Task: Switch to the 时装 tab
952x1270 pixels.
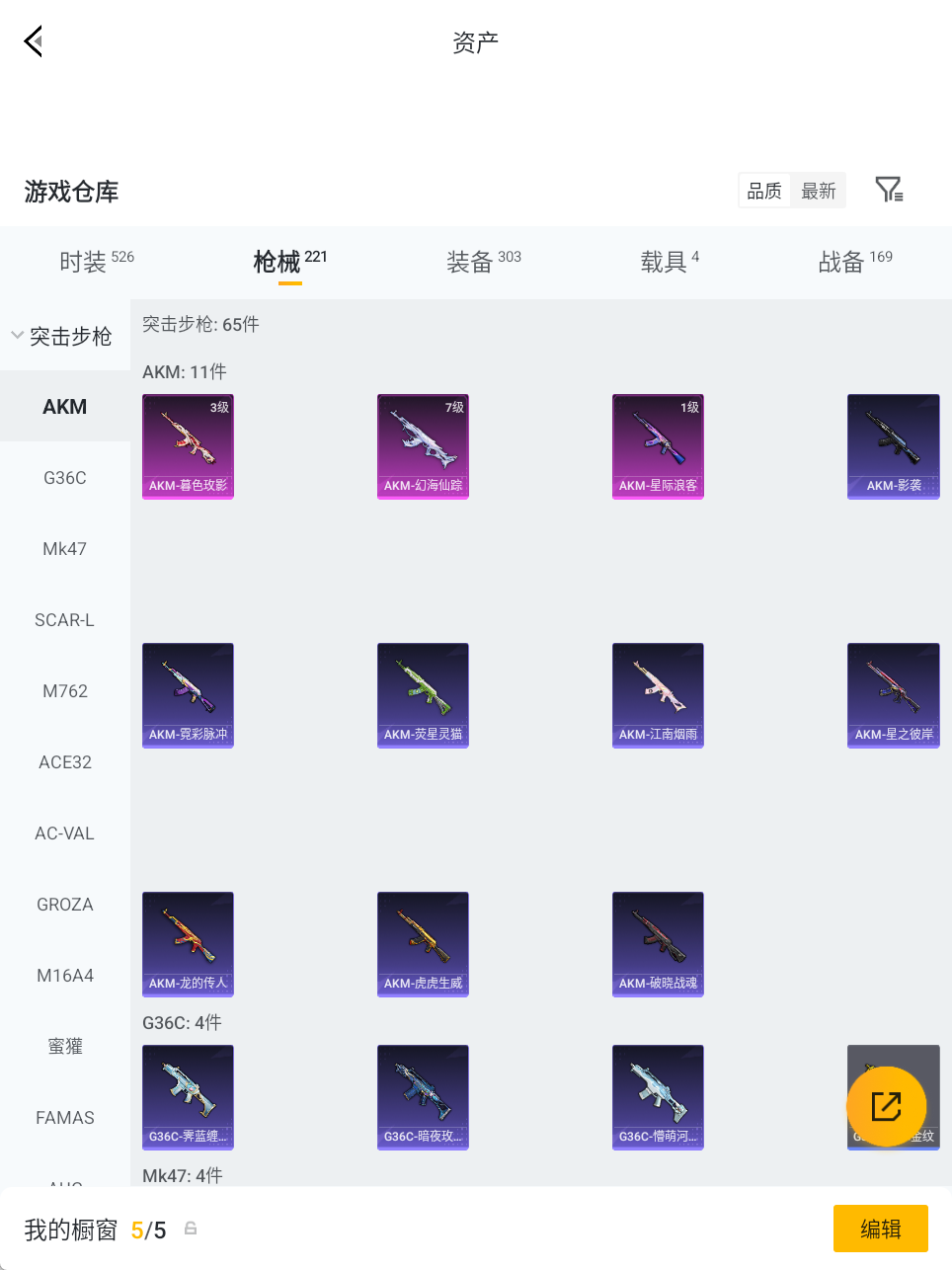Action: (x=86, y=260)
